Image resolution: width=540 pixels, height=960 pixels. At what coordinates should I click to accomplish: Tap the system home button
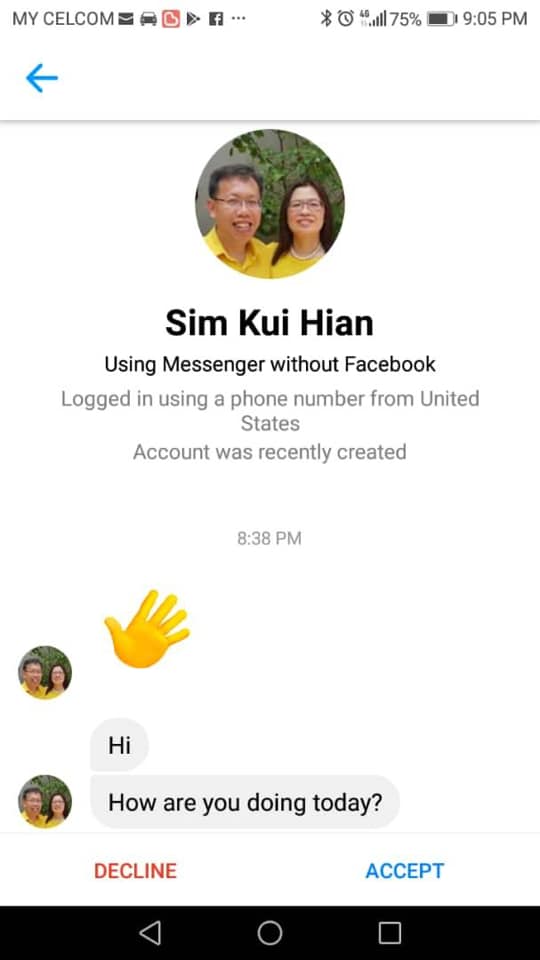pos(270,933)
